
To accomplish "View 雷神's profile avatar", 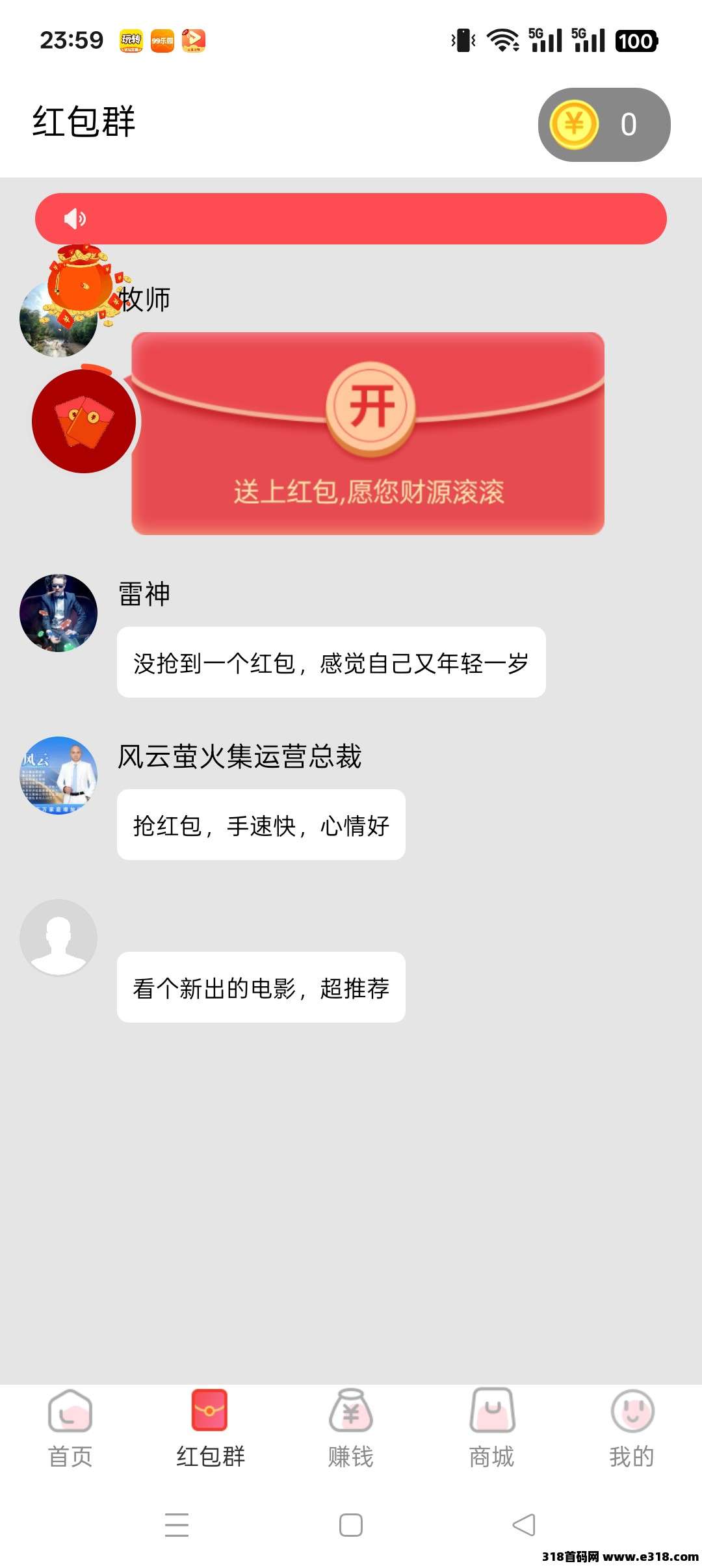I will [58, 612].
